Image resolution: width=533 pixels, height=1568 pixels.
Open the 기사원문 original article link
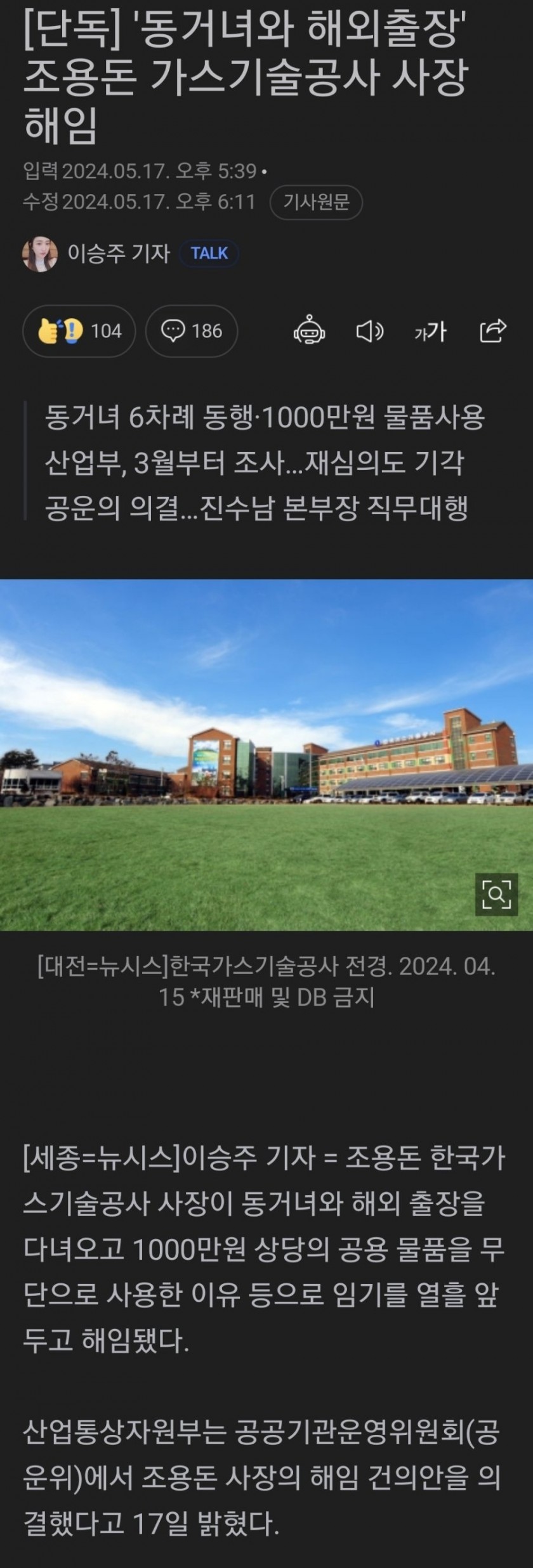pos(316,202)
